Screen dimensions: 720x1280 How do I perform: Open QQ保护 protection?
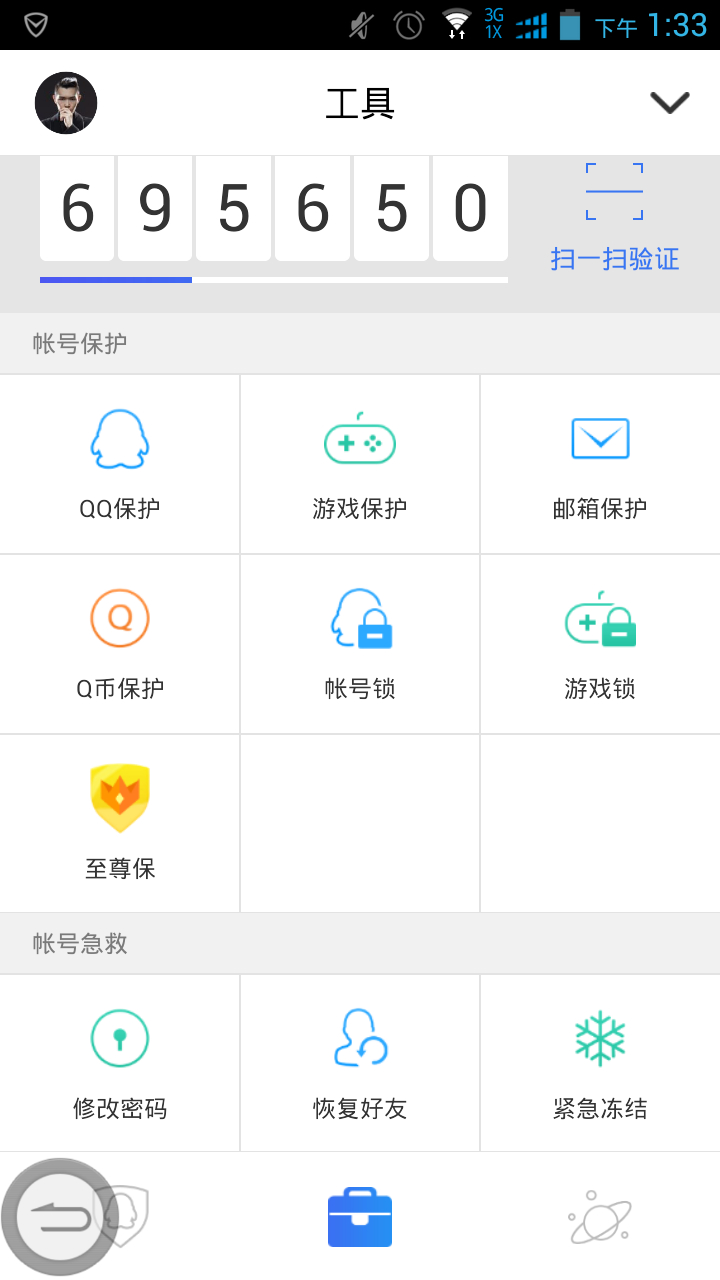point(120,464)
